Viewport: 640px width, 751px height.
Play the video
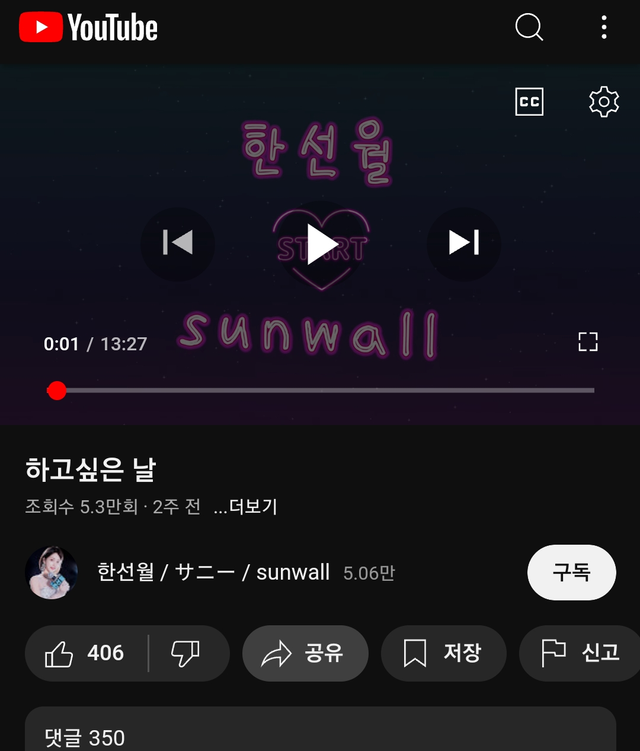(x=320, y=243)
